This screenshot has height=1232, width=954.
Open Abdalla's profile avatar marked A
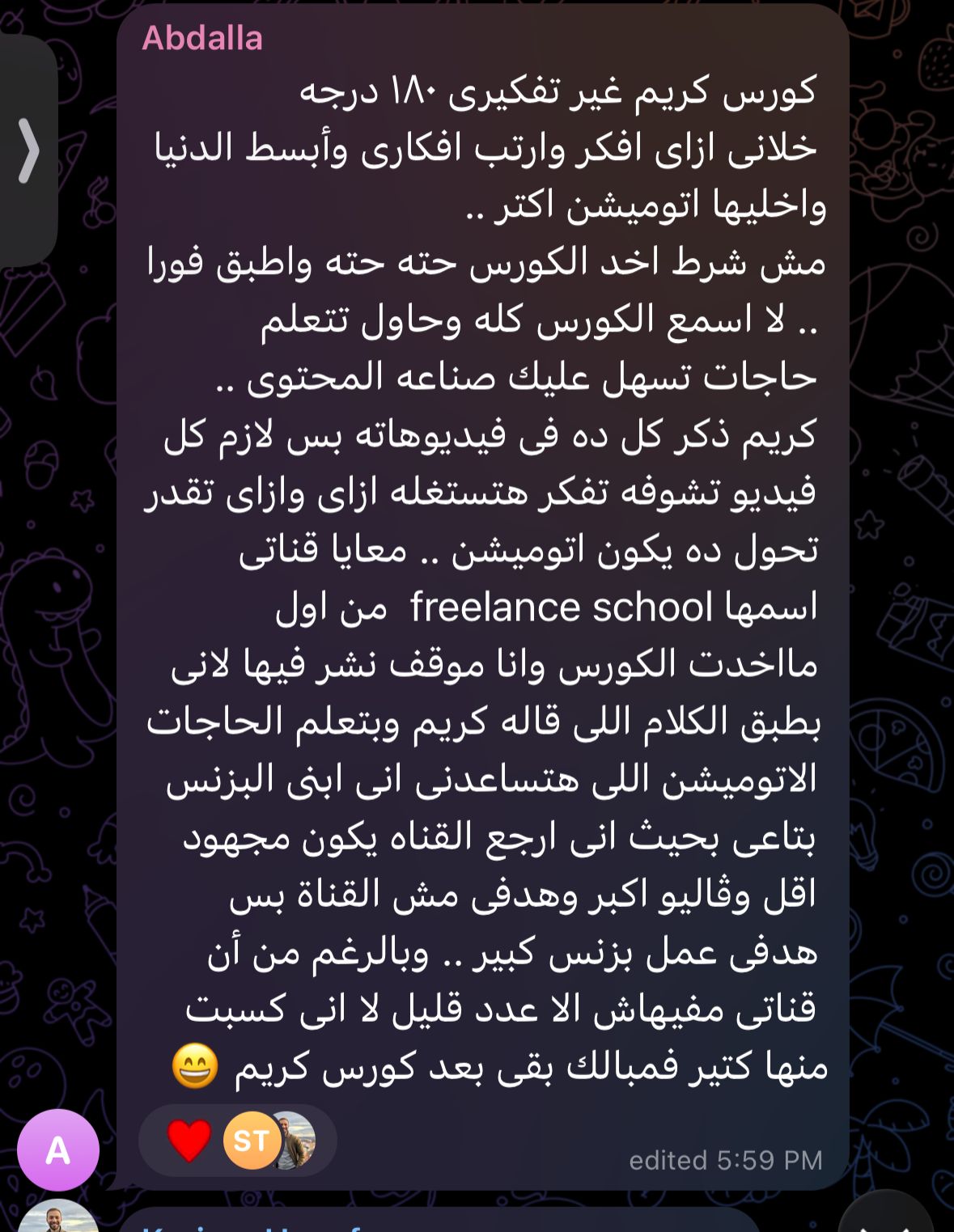click(57, 1148)
